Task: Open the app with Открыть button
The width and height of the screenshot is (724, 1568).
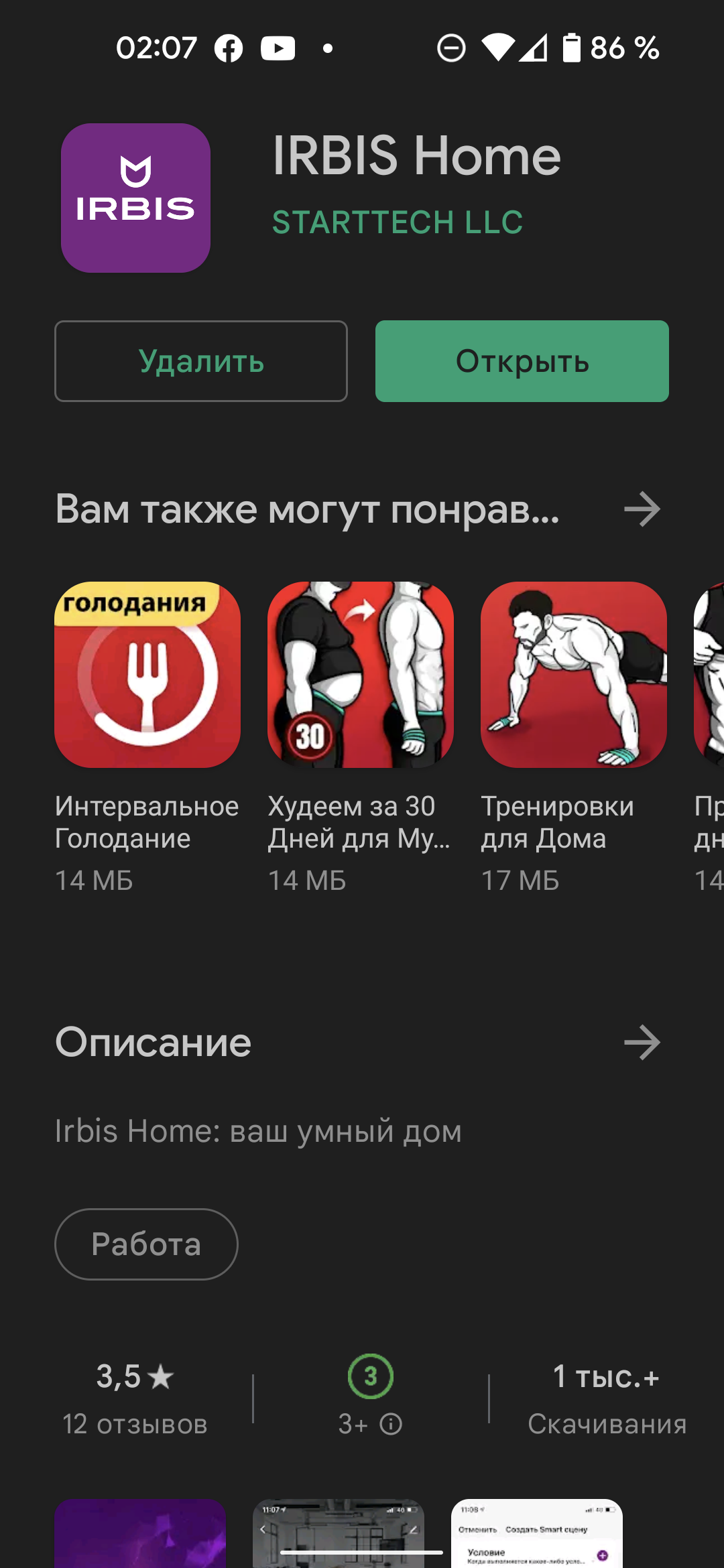Action: [522, 361]
